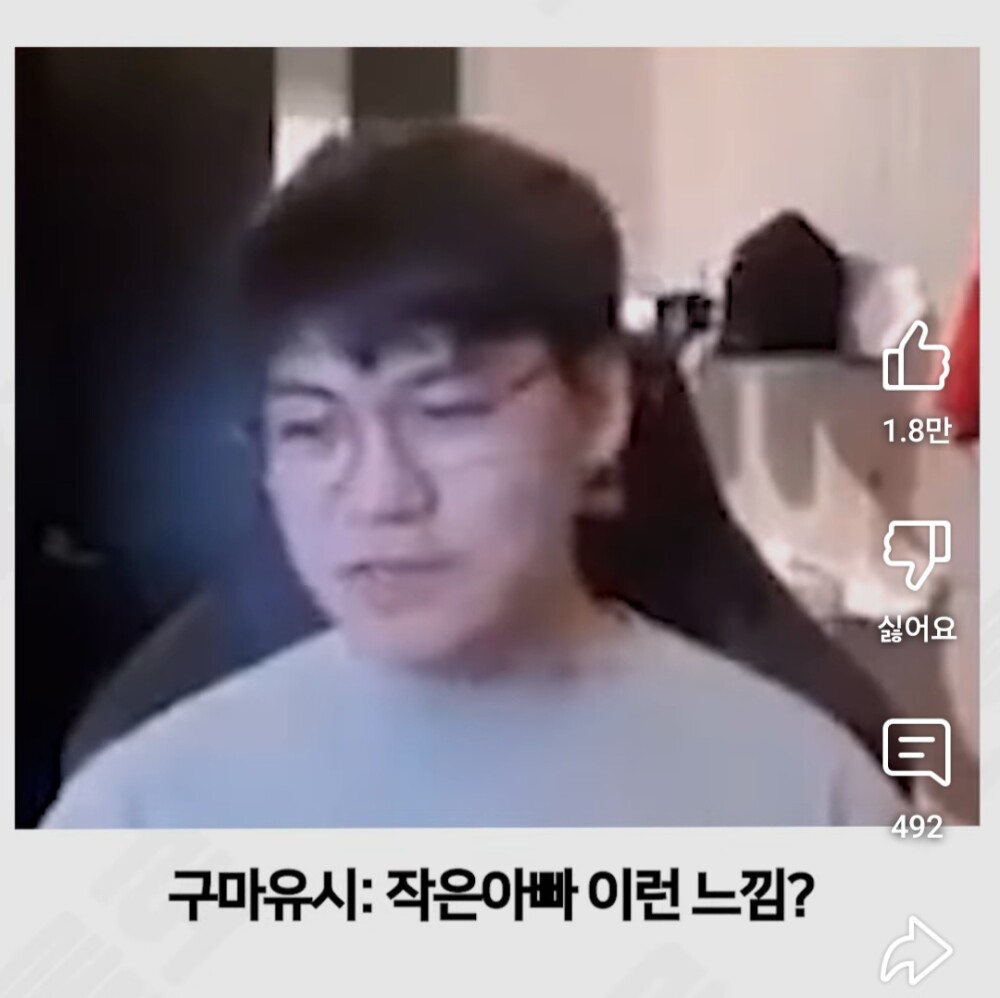Share this Short via arrow icon
The height and width of the screenshot is (998, 1000).
coord(916,948)
